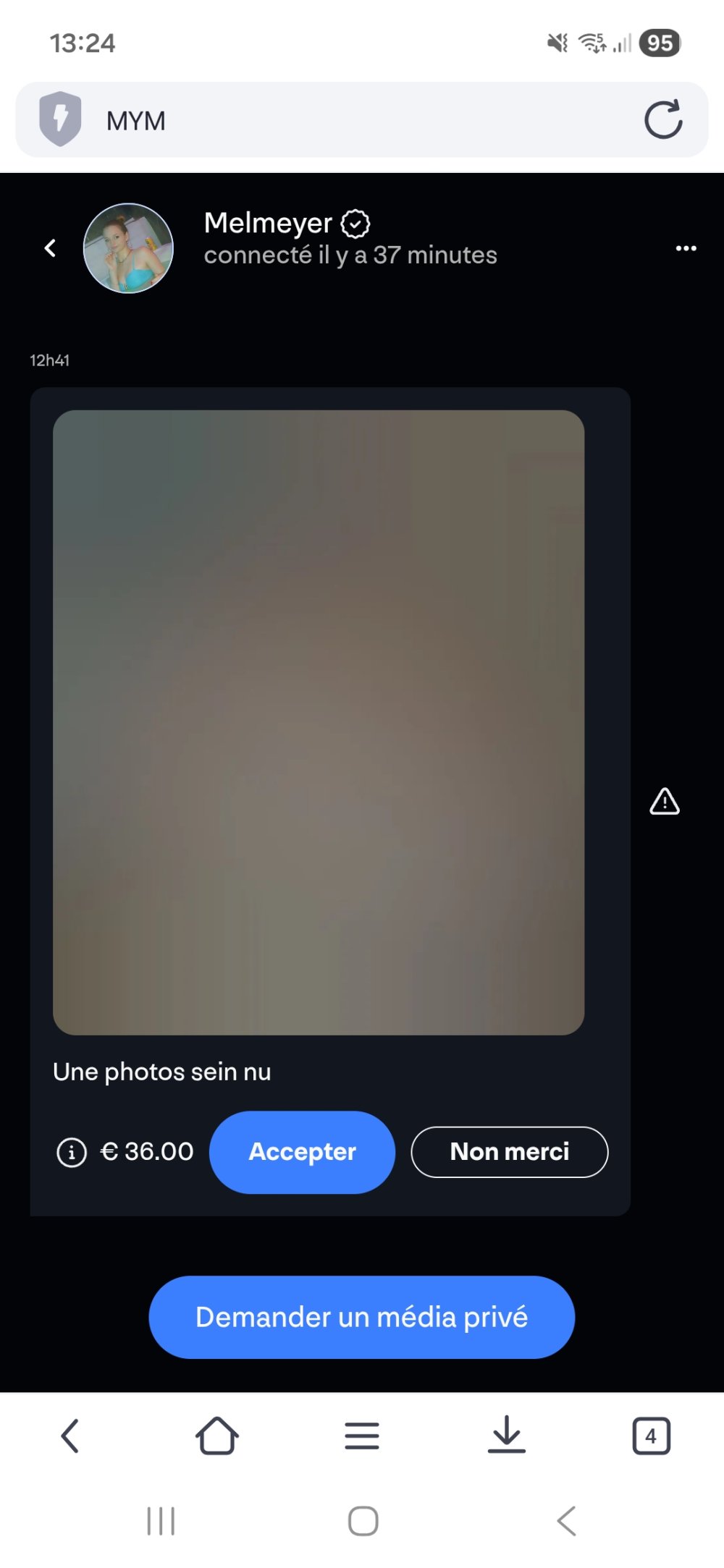The width and height of the screenshot is (724, 1568).
Task: Decline the offer with Non merci
Action: pyautogui.click(x=509, y=1152)
